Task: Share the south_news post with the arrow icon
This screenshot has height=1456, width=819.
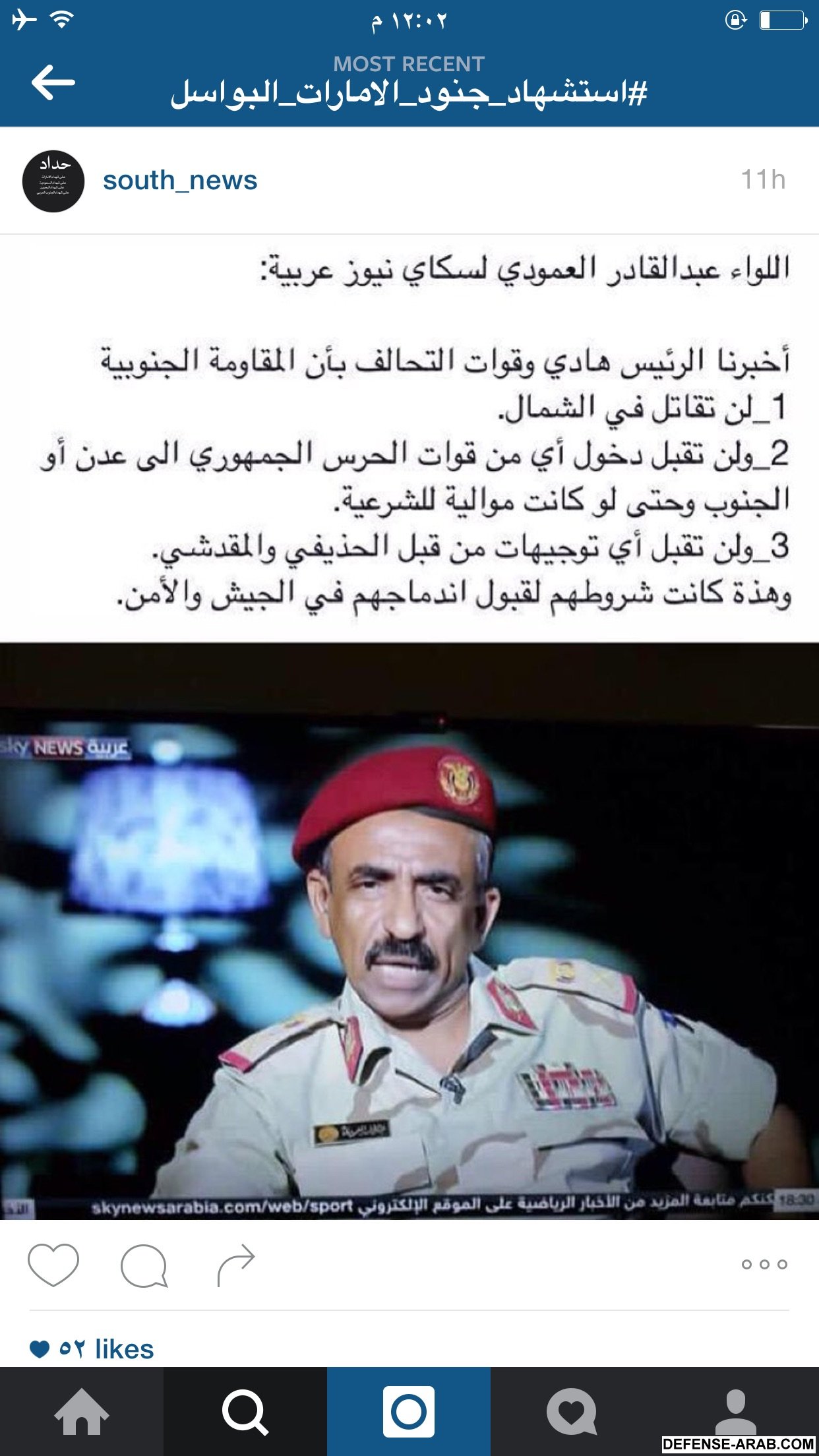Action: [235, 1264]
